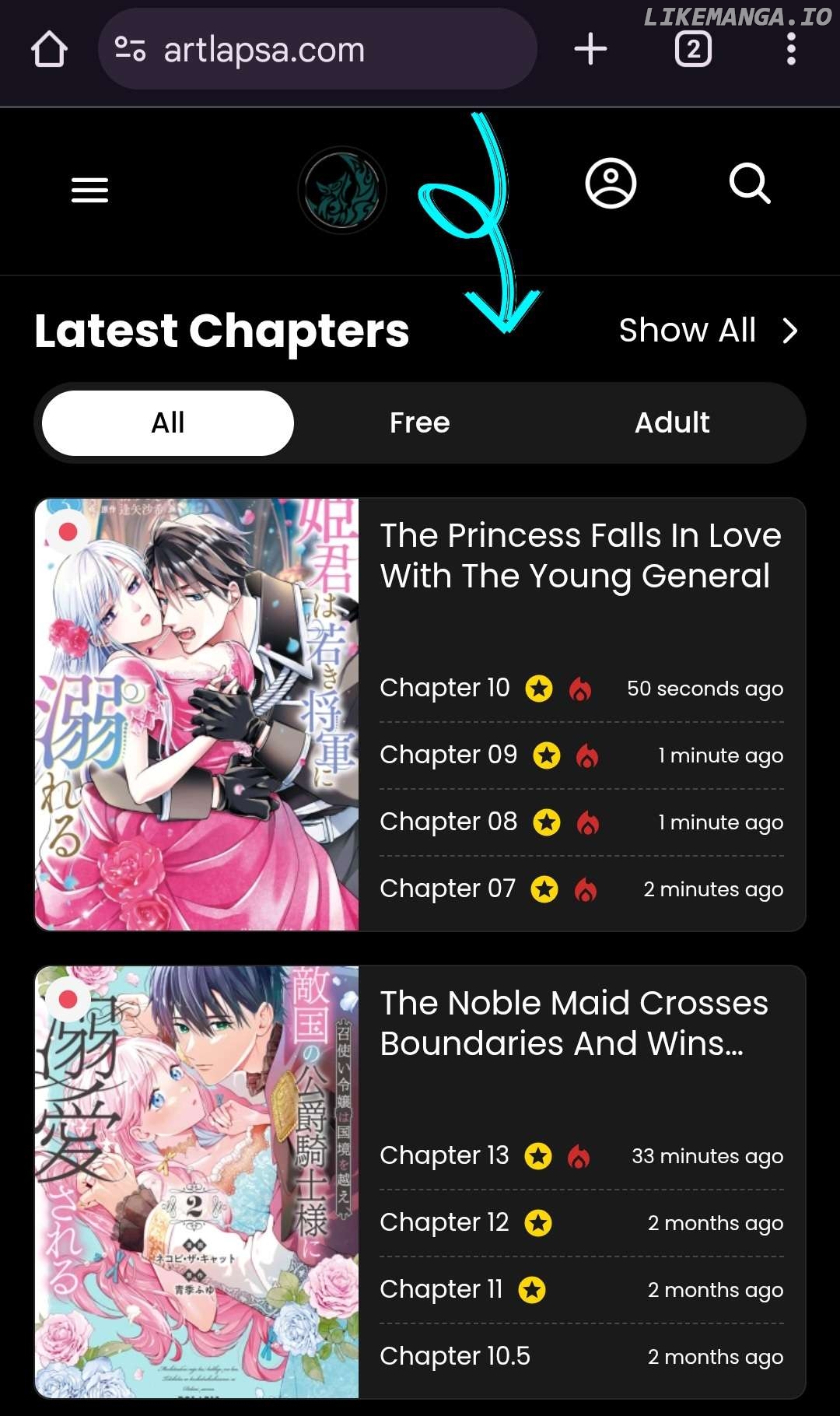Open the user account icon
840x1416 pixels.
click(611, 184)
